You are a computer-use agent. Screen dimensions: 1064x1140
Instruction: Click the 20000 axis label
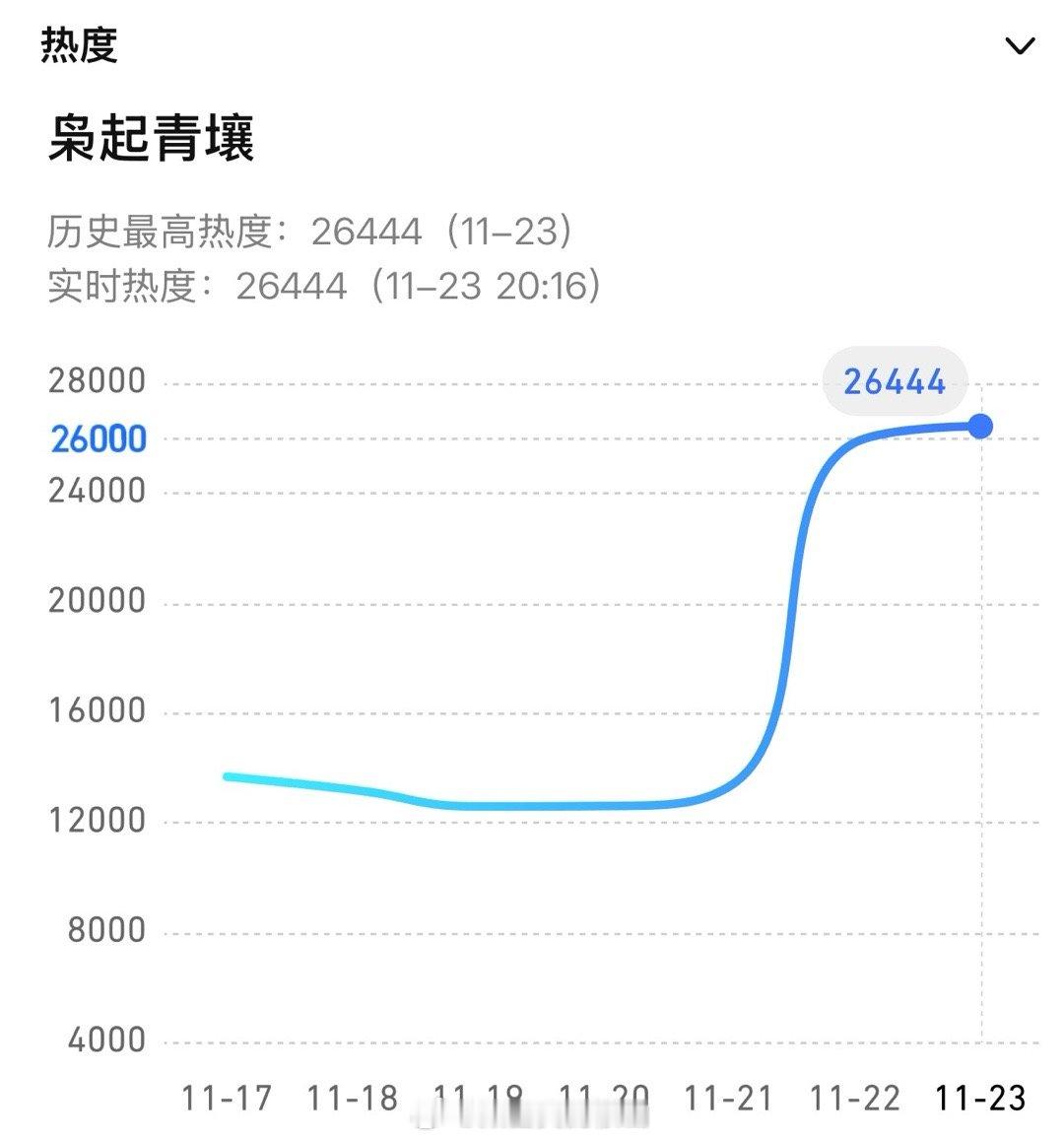(96, 599)
